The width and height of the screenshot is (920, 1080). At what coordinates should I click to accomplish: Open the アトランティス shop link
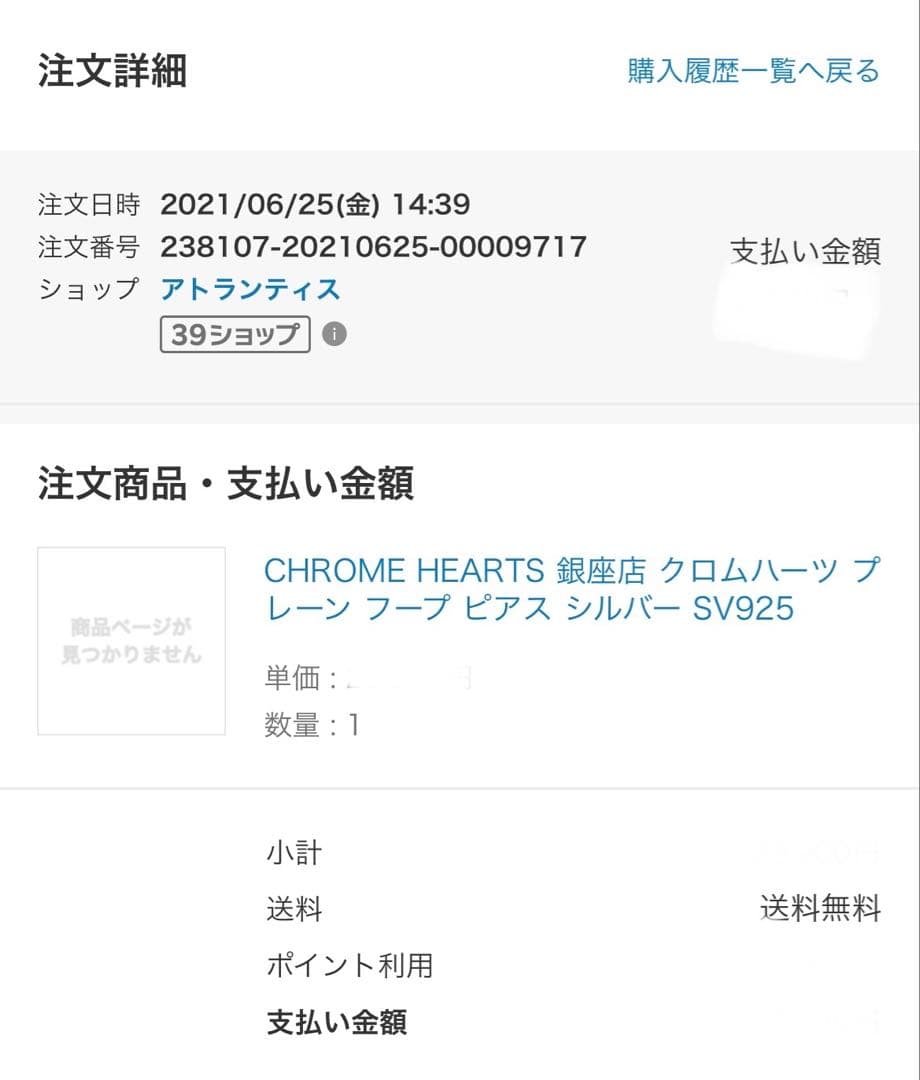250,290
